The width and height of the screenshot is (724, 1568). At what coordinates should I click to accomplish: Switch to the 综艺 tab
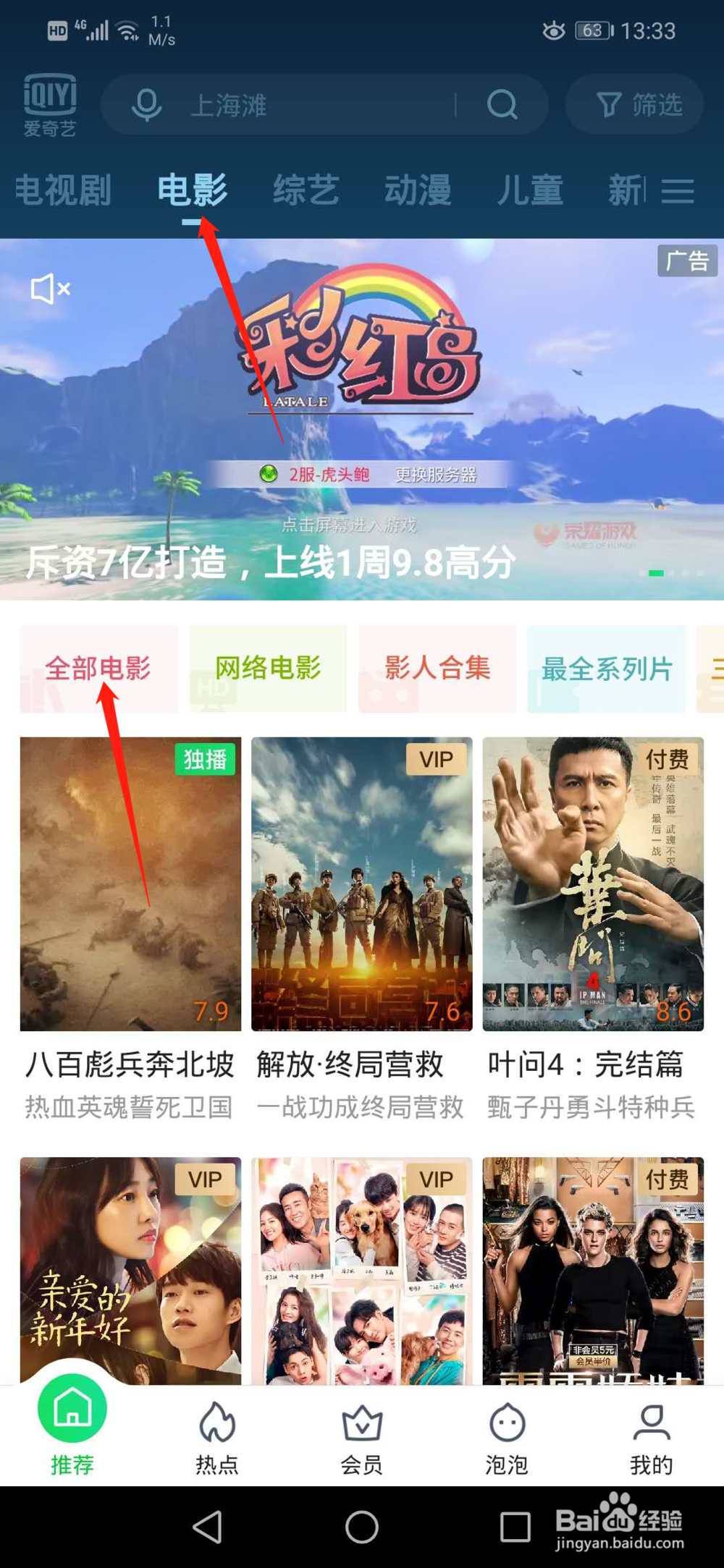pos(306,190)
